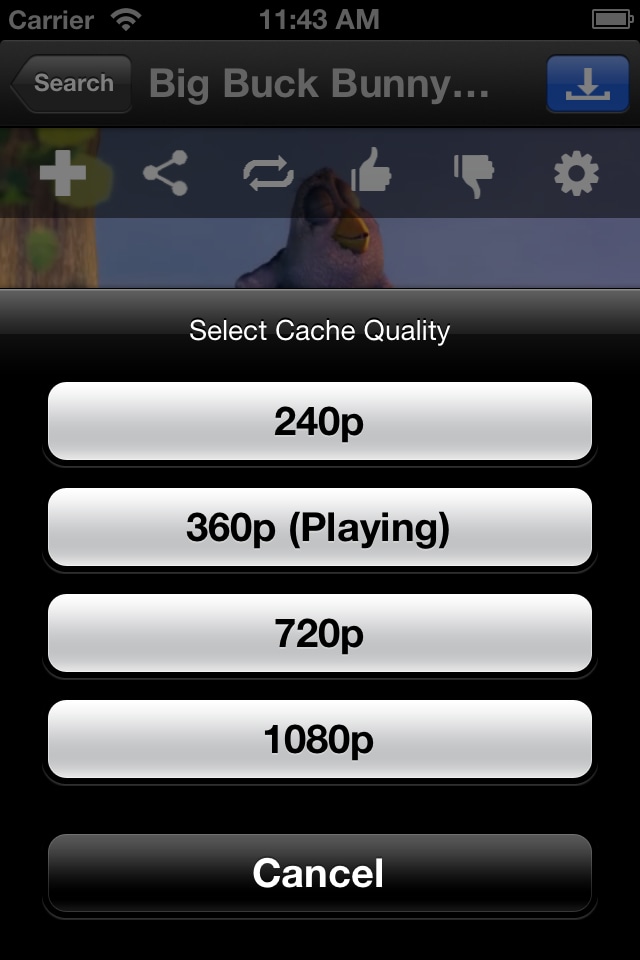Toggle the repeat icon
Viewport: 640px width, 960px height.
[x=268, y=174]
